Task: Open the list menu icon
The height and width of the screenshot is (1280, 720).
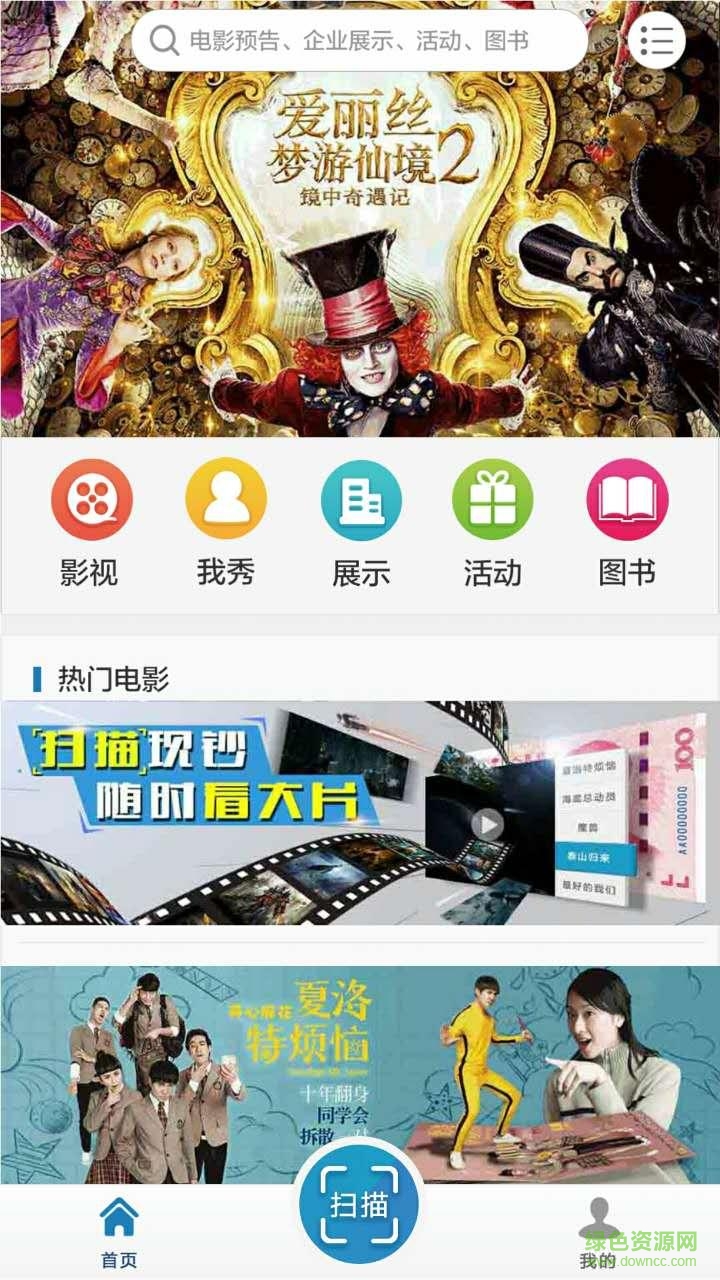Action: coord(656,41)
